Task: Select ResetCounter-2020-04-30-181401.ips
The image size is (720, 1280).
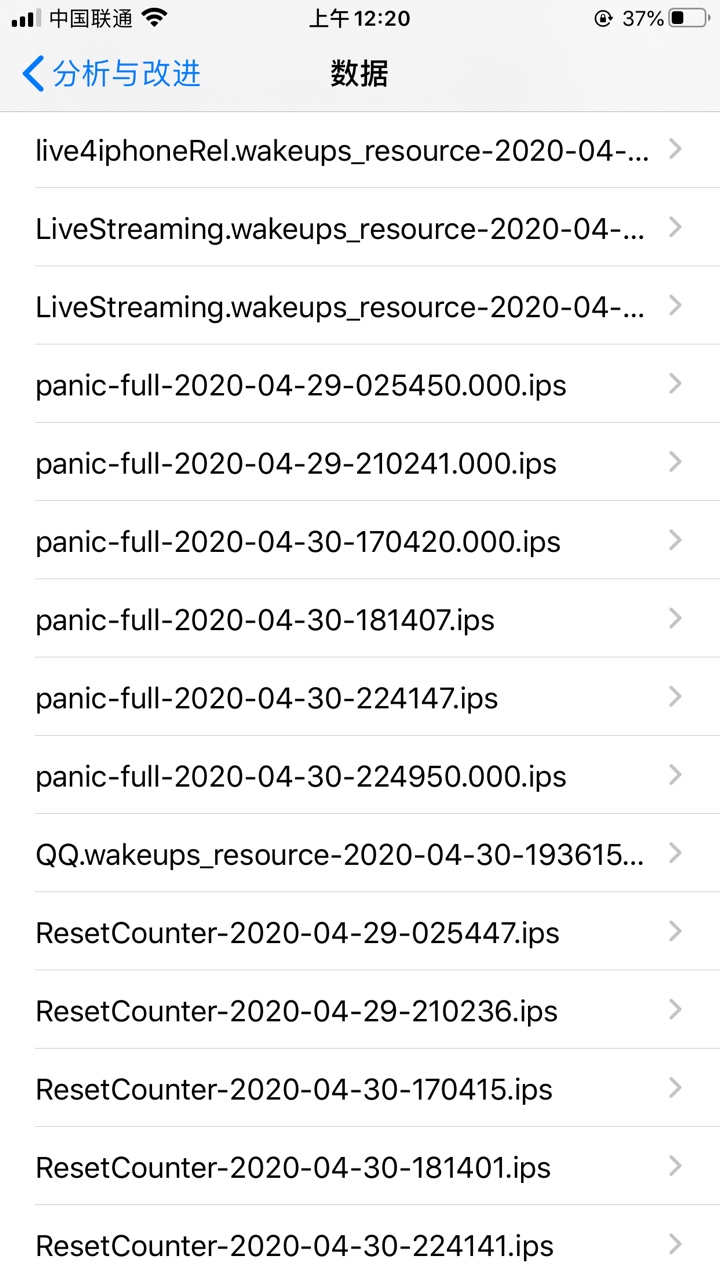Action: [360, 1166]
